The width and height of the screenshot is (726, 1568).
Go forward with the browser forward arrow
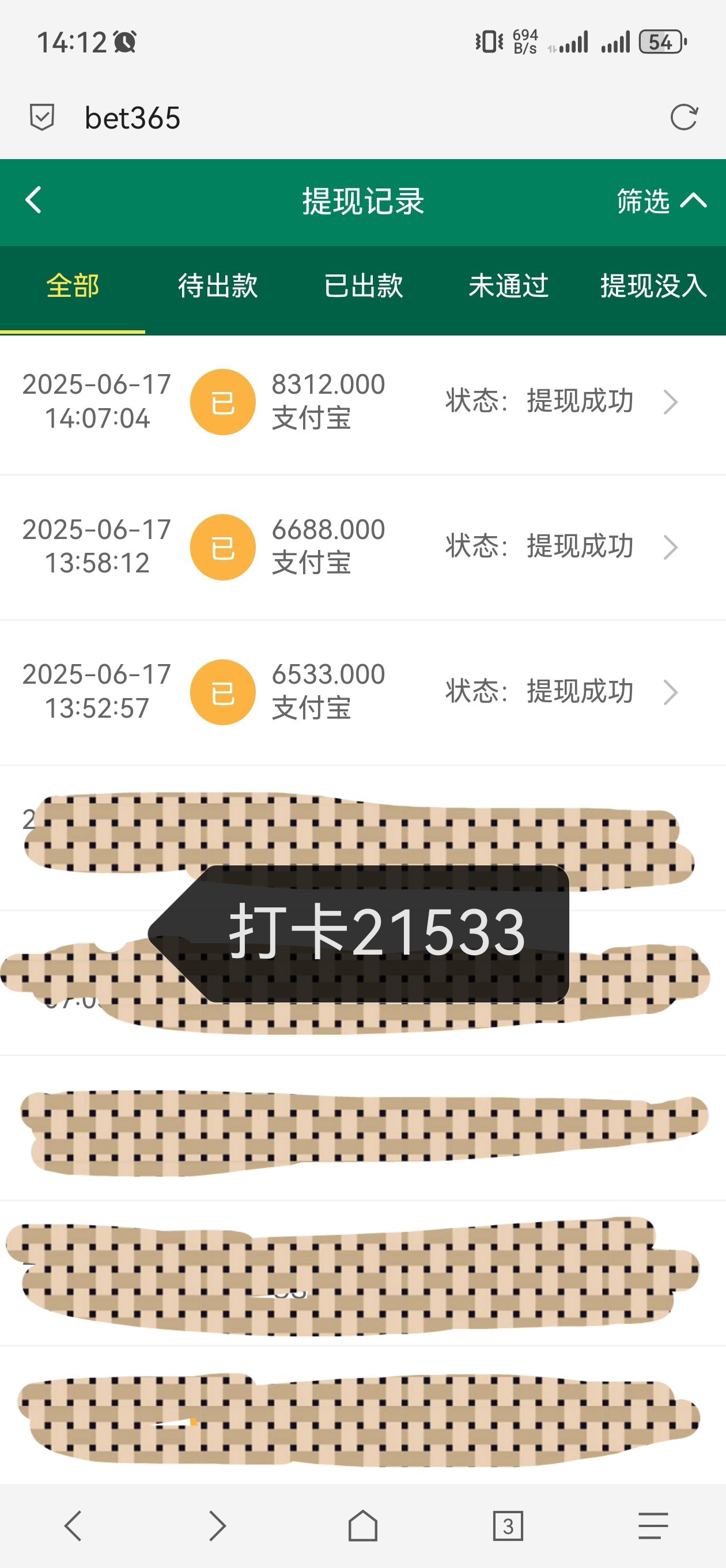pyautogui.click(x=217, y=1525)
